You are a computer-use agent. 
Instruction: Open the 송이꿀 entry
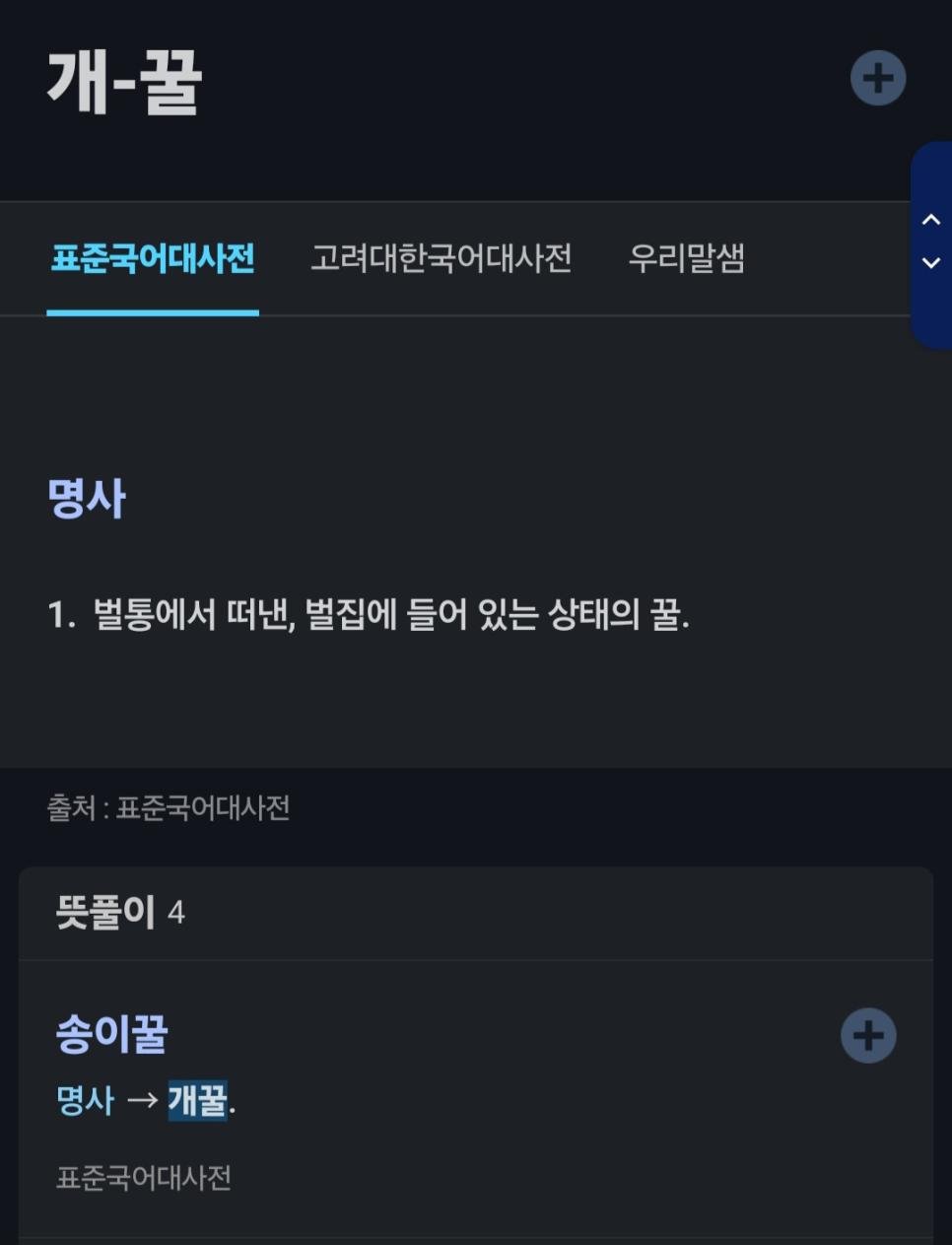tap(111, 1034)
